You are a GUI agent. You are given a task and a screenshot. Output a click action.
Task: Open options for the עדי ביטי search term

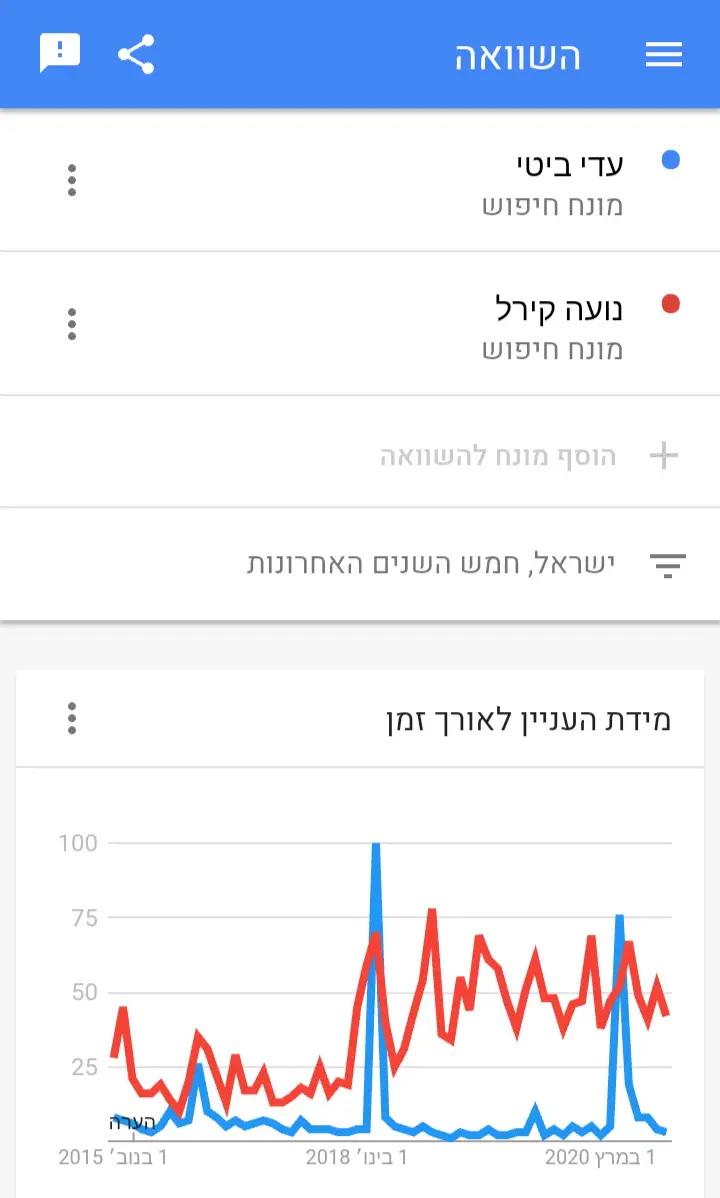click(x=71, y=180)
